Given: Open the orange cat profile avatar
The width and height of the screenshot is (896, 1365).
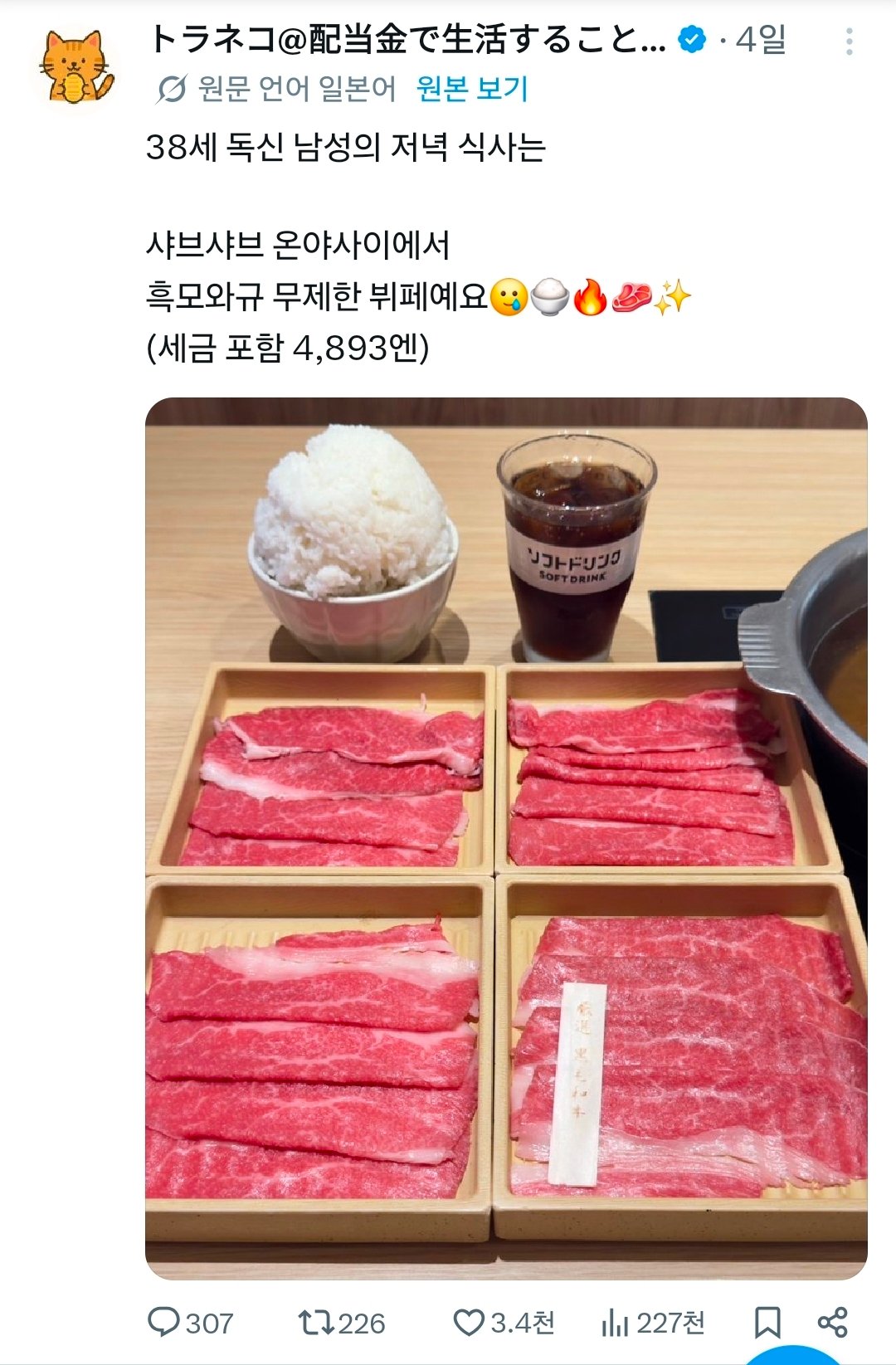Looking at the screenshot, I should [x=76, y=68].
